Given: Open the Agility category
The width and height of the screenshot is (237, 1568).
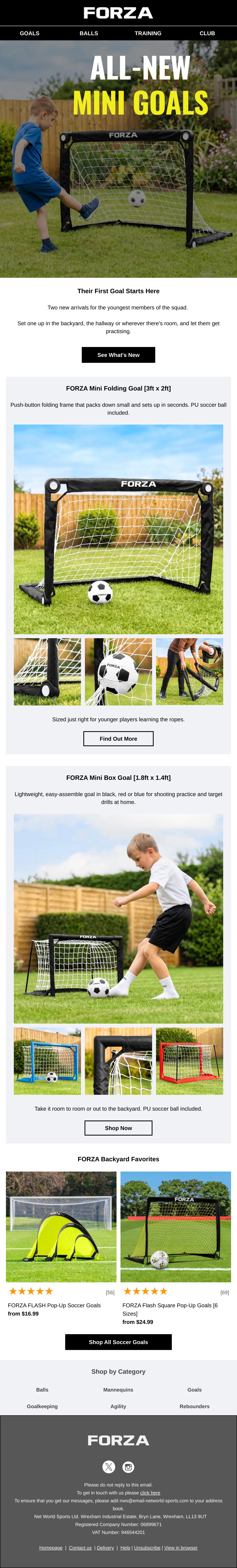Looking at the screenshot, I should click(118, 1406).
